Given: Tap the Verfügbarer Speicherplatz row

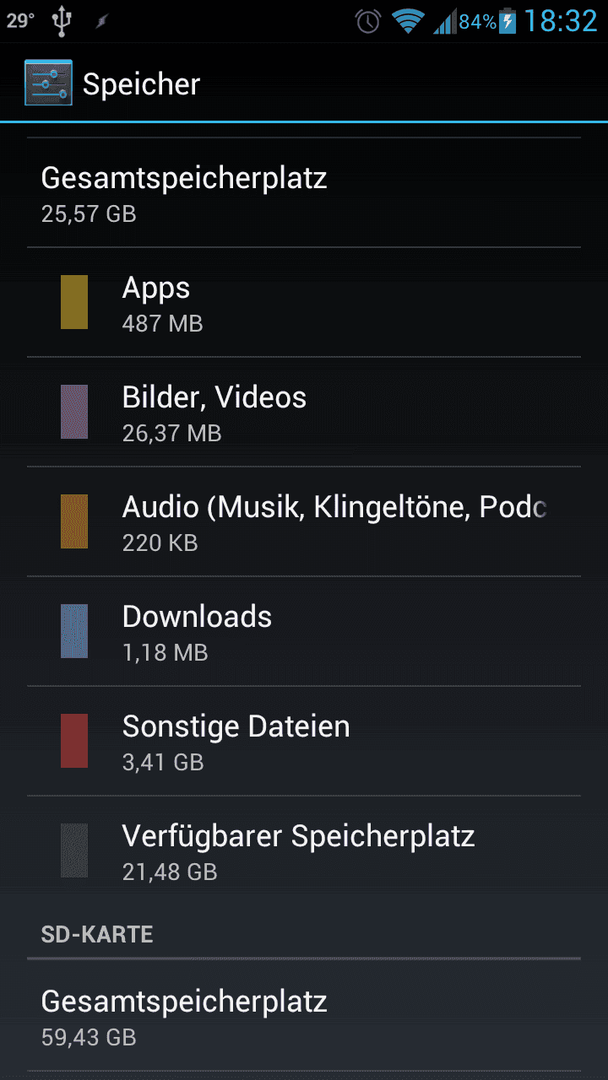Looking at the screenshot, I should click(x=304, y=851).
